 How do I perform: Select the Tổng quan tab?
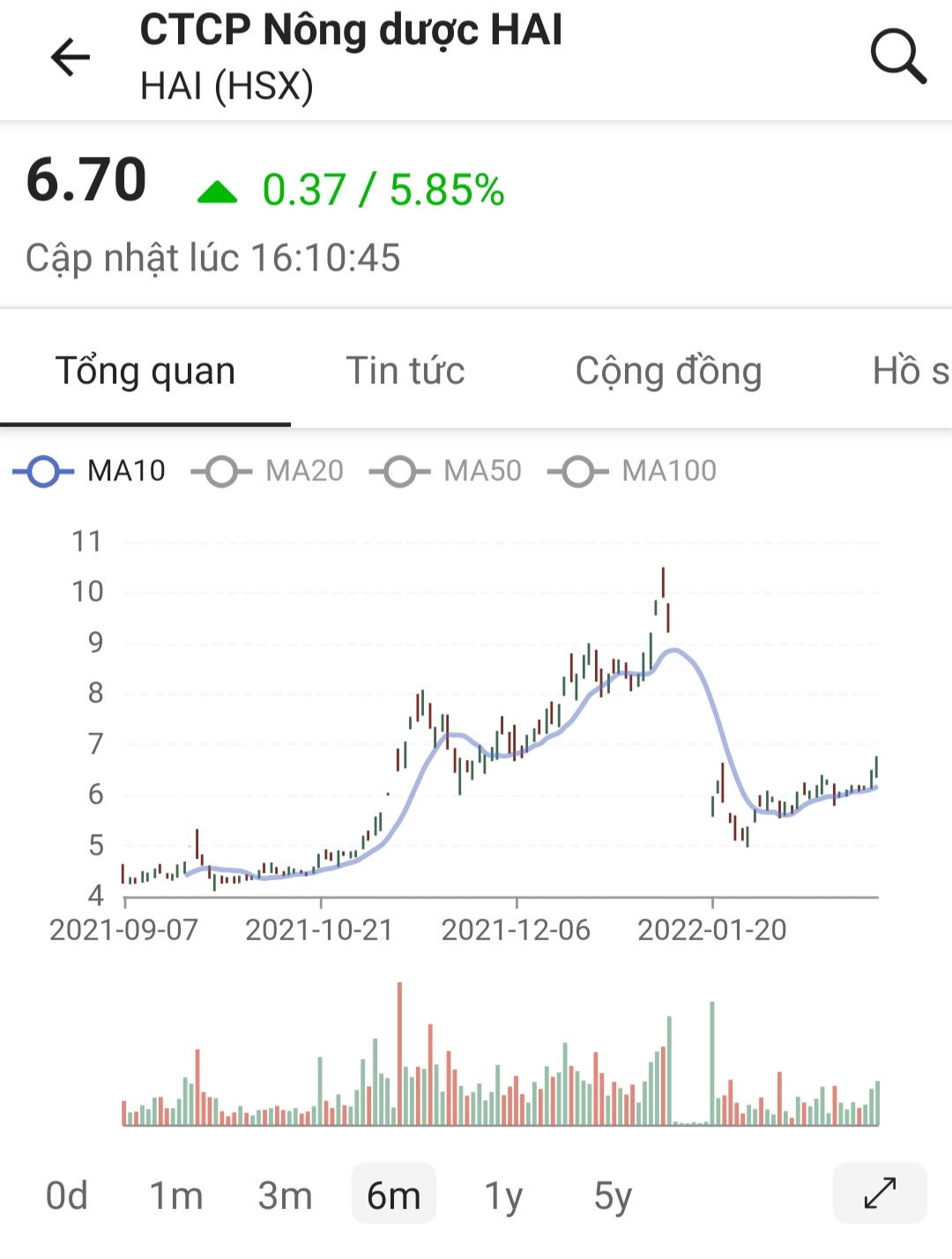click(x=145, y=371)
